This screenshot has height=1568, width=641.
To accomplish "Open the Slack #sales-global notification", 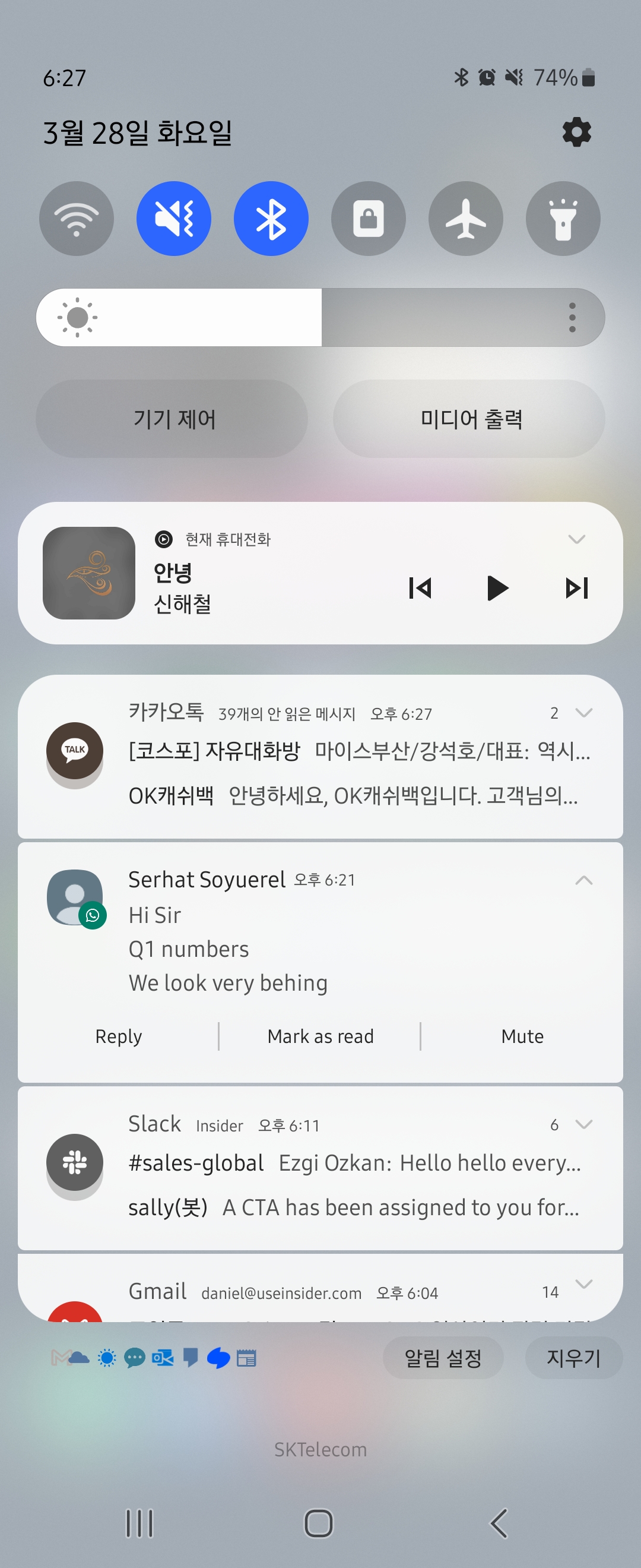I will pos(354,1162).
